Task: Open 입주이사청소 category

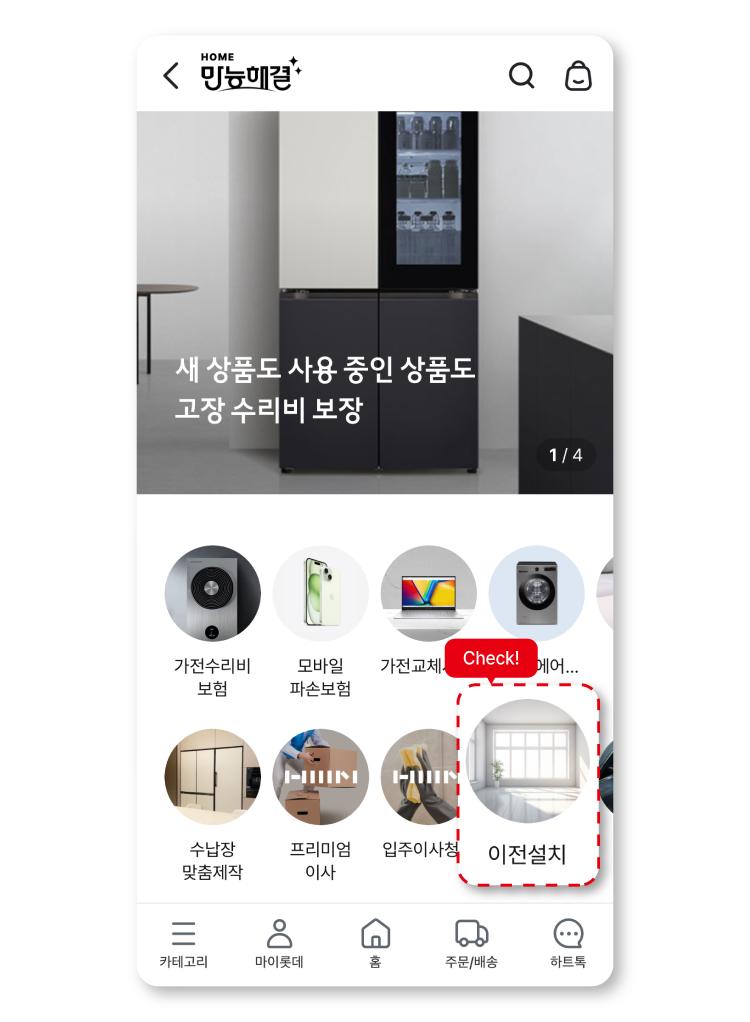Action: point(420,777)
